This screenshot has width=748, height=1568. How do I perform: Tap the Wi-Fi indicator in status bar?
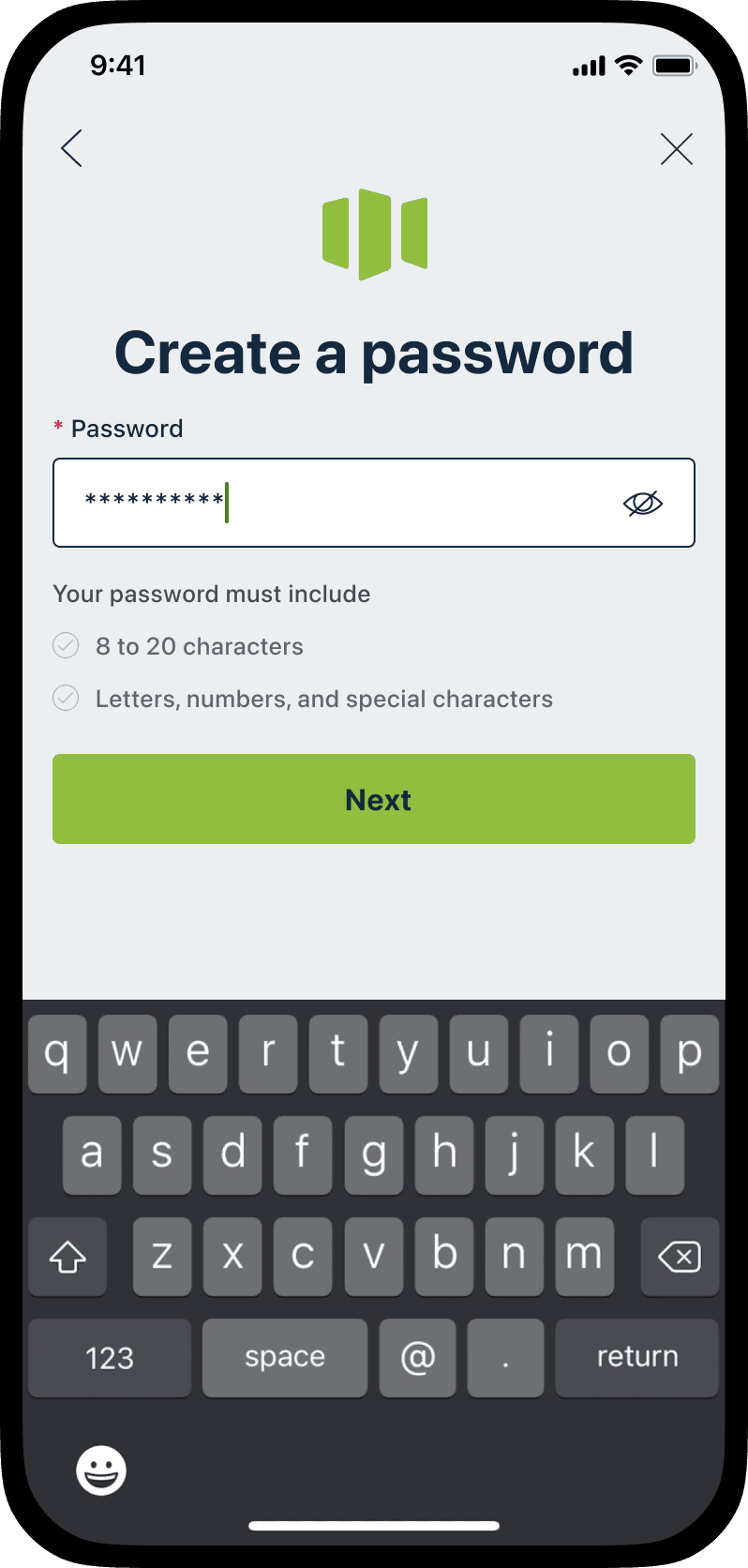tap(628, 65)
